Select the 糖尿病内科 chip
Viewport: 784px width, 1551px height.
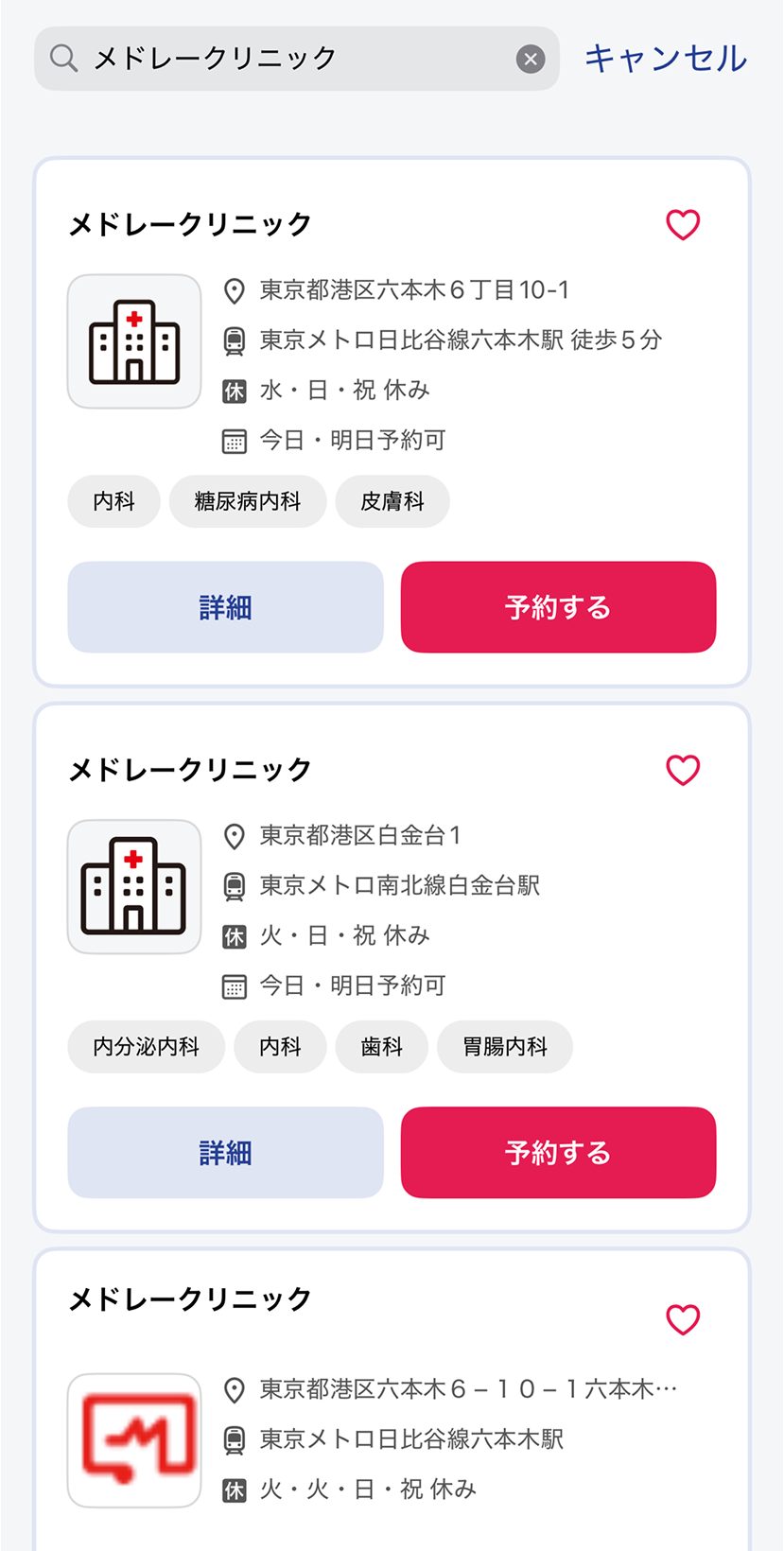pyautogui.click(x=248, y=501)
